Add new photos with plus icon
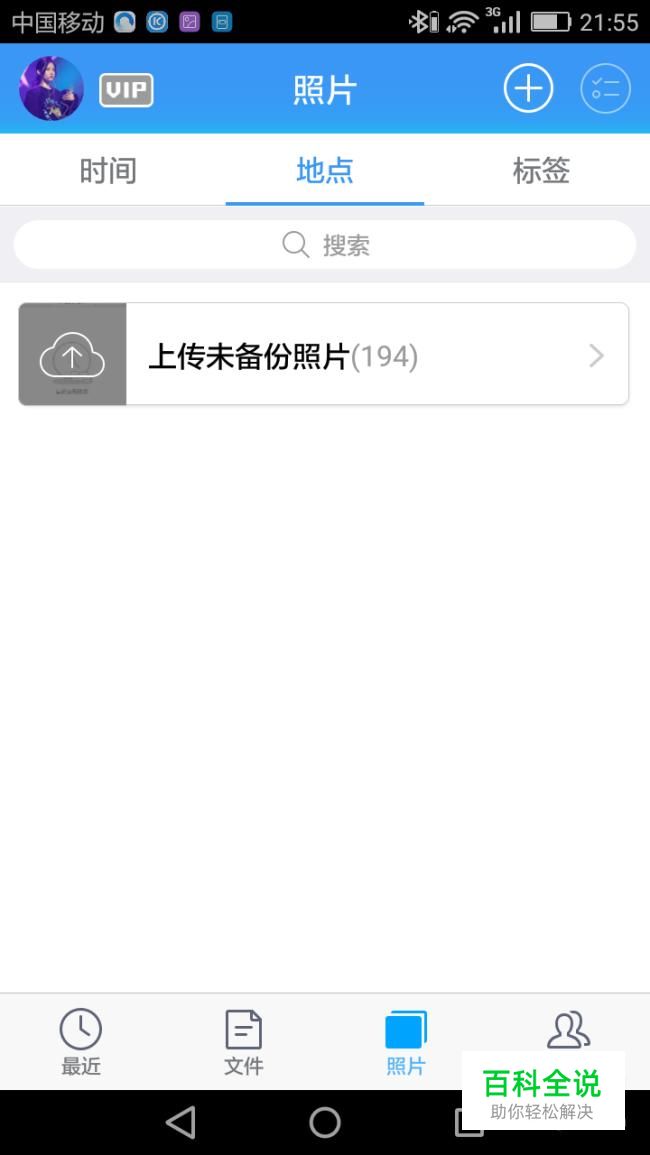 point(528,89)
